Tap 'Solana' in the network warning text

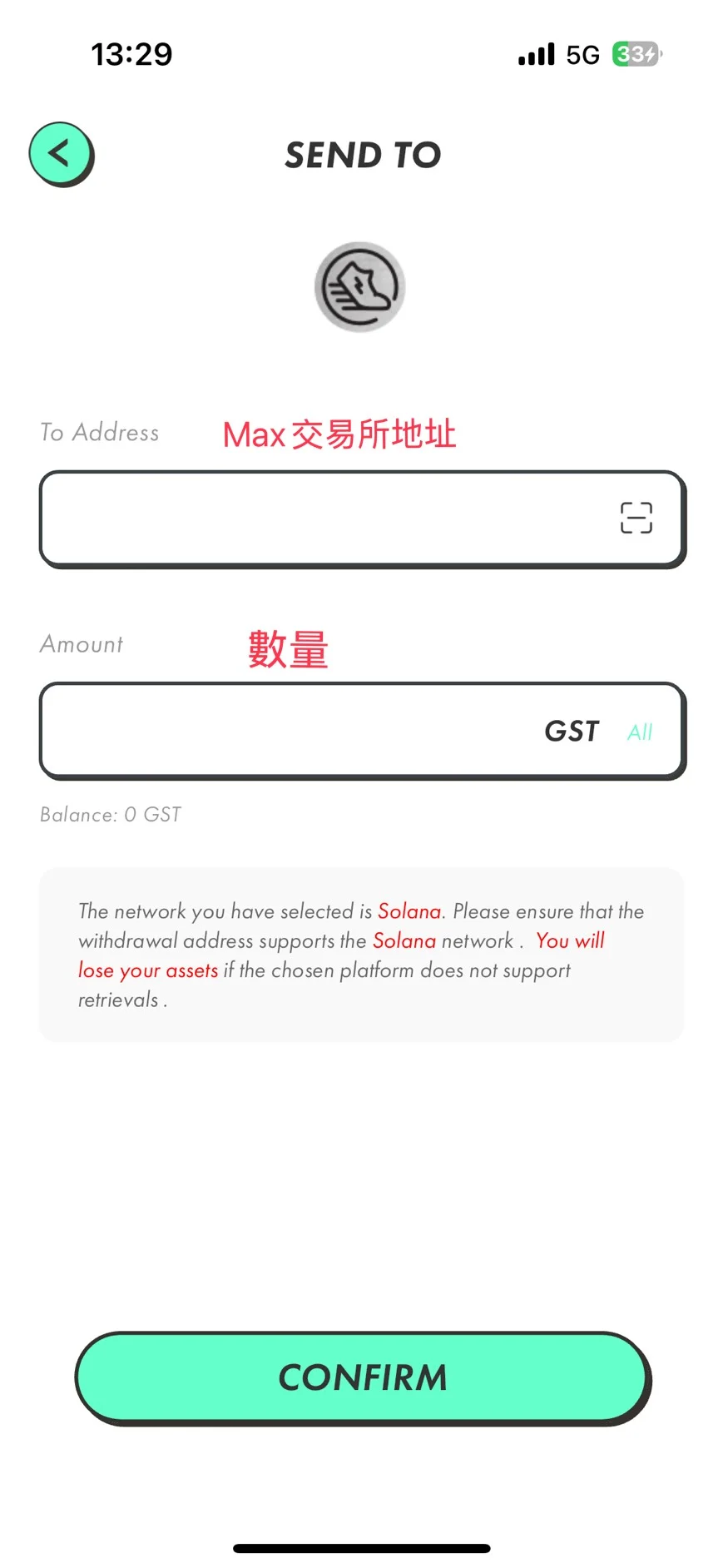(409, 911)
